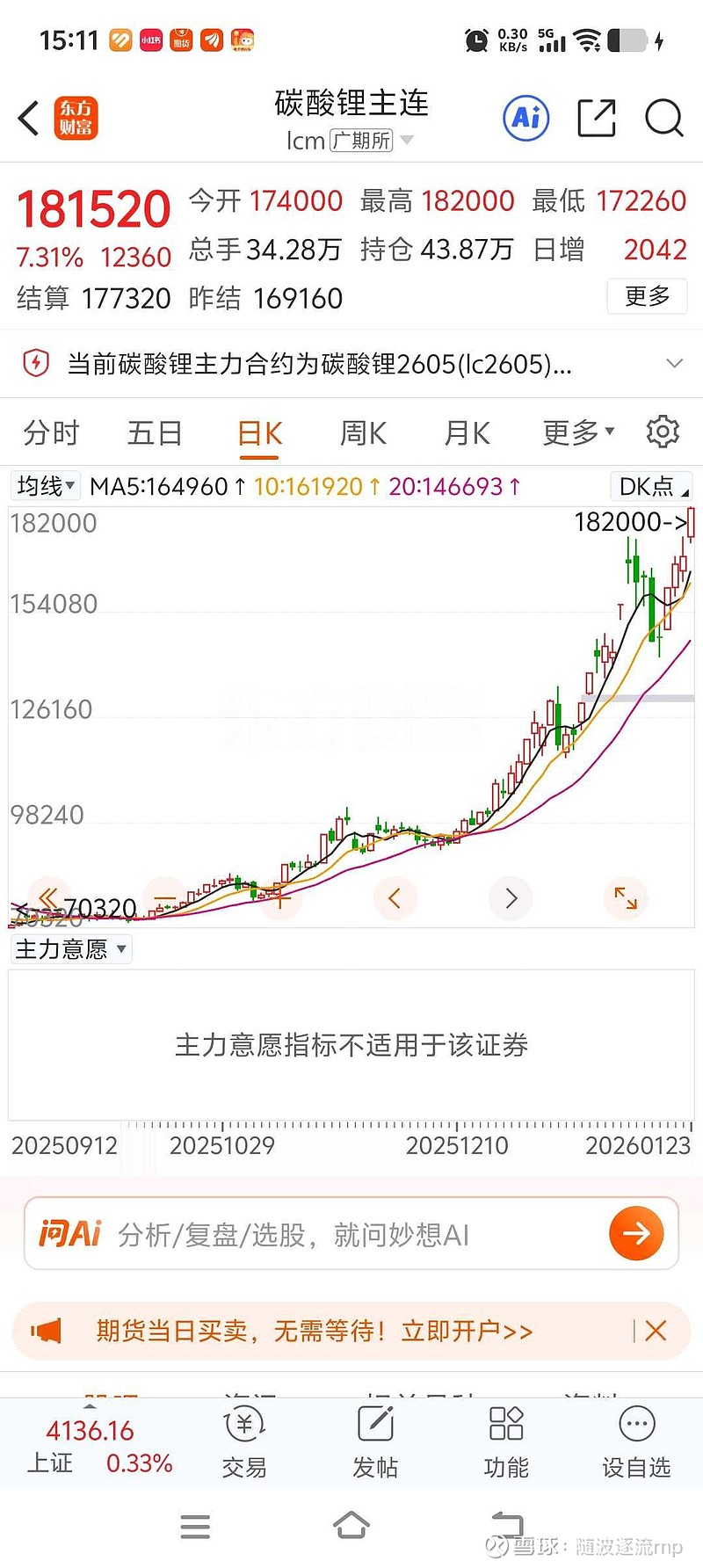The width and height of the screenshot is (703, 1568).
Task: Tap 更多 to view more quote details
Action: coord(647,296)
